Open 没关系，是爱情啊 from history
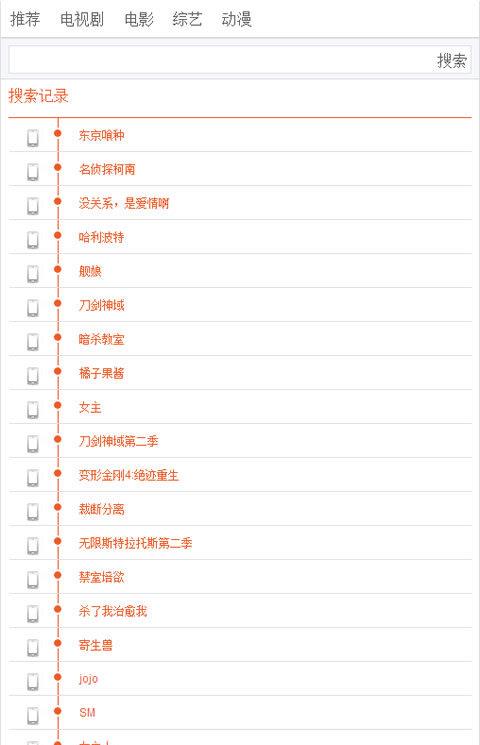Image resolution: width=480 pixels, height=745 pixels. [124, 203]
